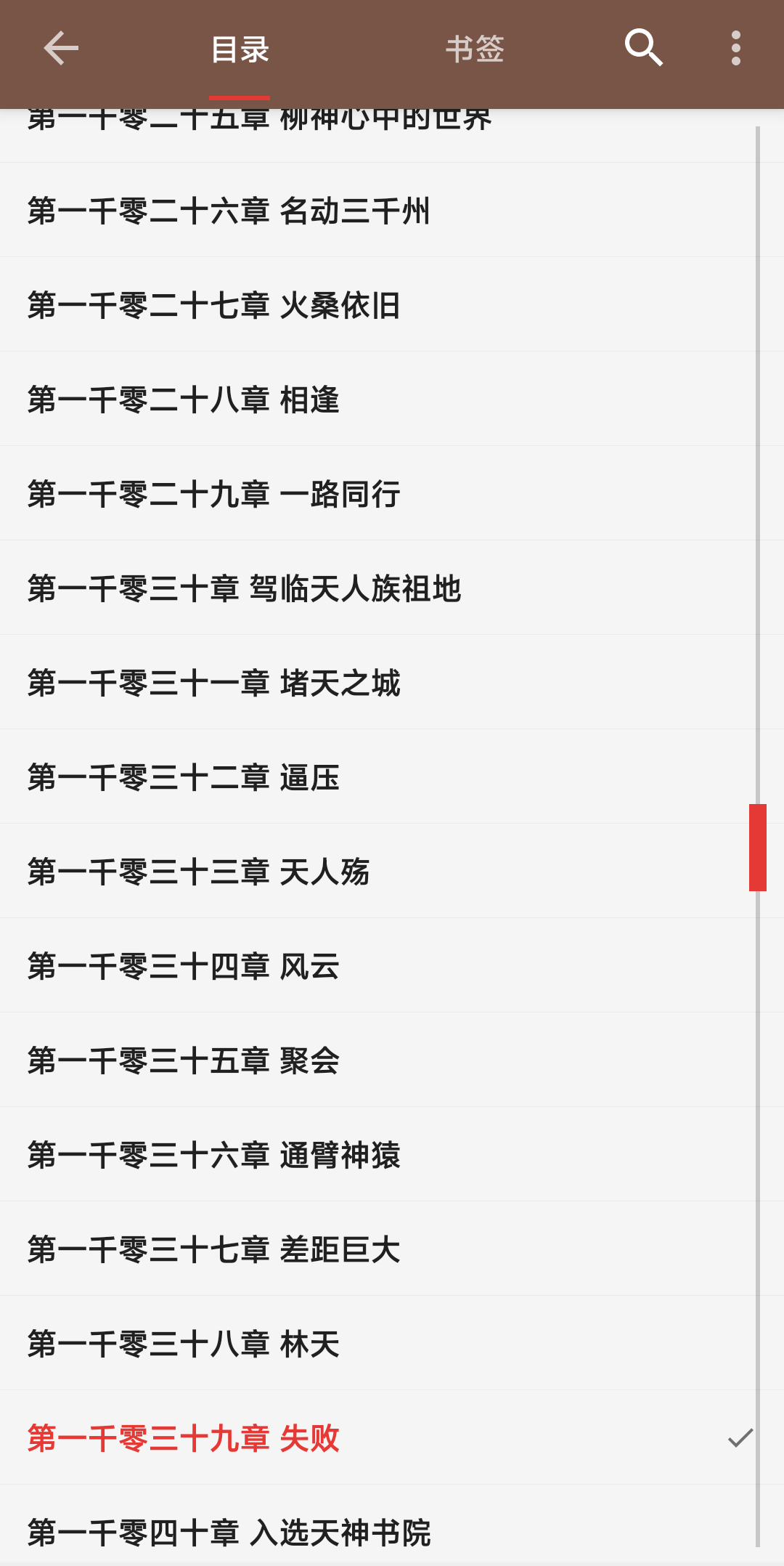
Task: Go back using the arrow icon
Action: click(61, 49)
